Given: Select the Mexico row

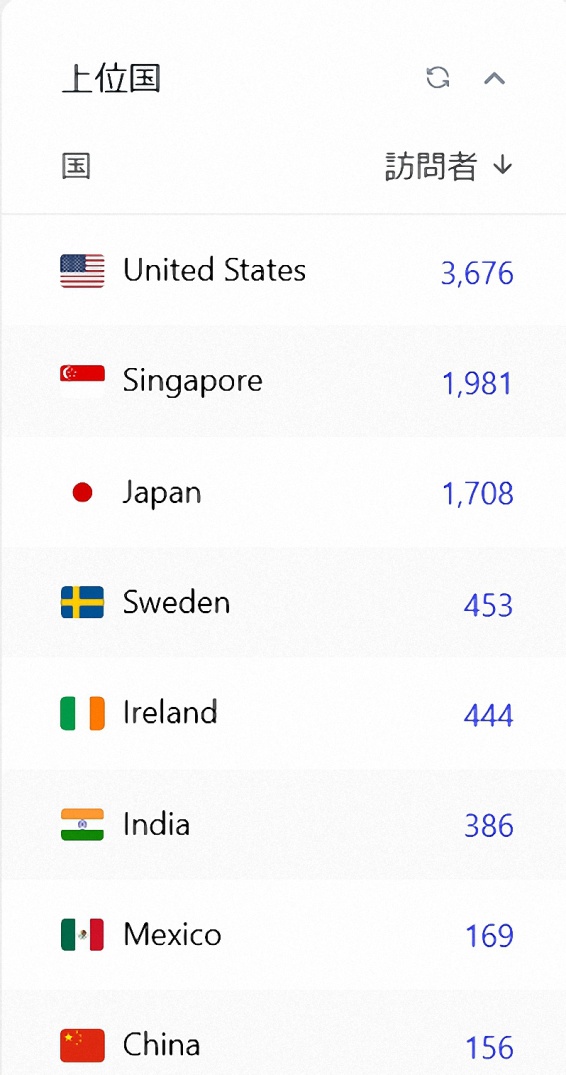Looking at the screenshot, I should point(283,935).
